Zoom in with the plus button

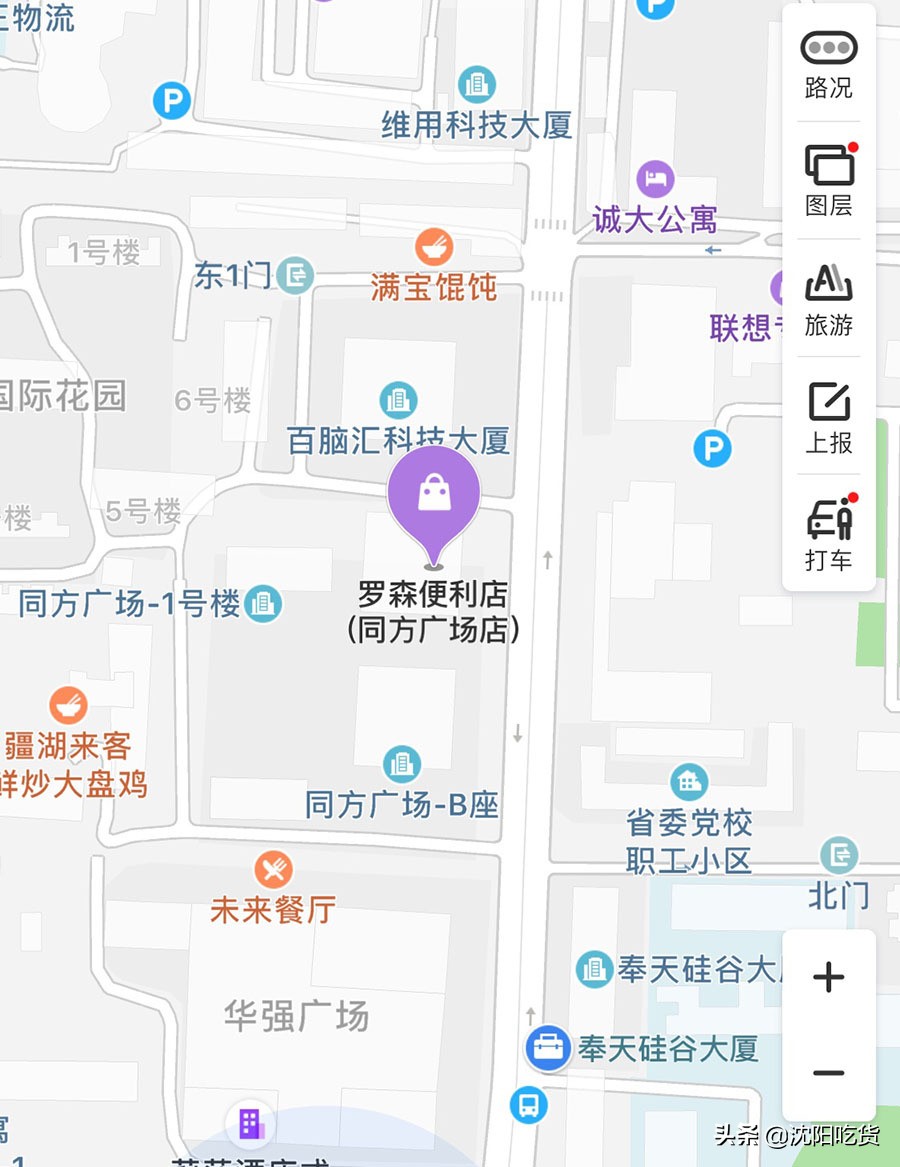tap(829, 977)
